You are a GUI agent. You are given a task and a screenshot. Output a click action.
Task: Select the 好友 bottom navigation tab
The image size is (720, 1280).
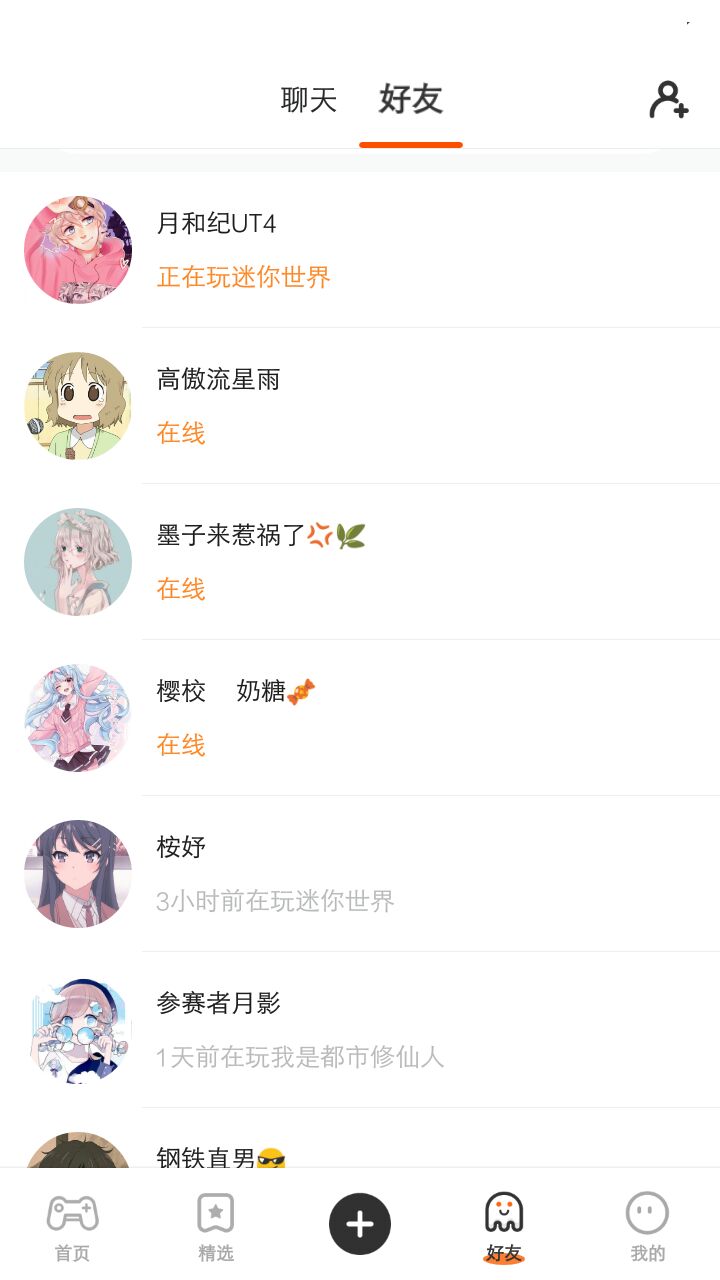click(x=504, y=1226)
